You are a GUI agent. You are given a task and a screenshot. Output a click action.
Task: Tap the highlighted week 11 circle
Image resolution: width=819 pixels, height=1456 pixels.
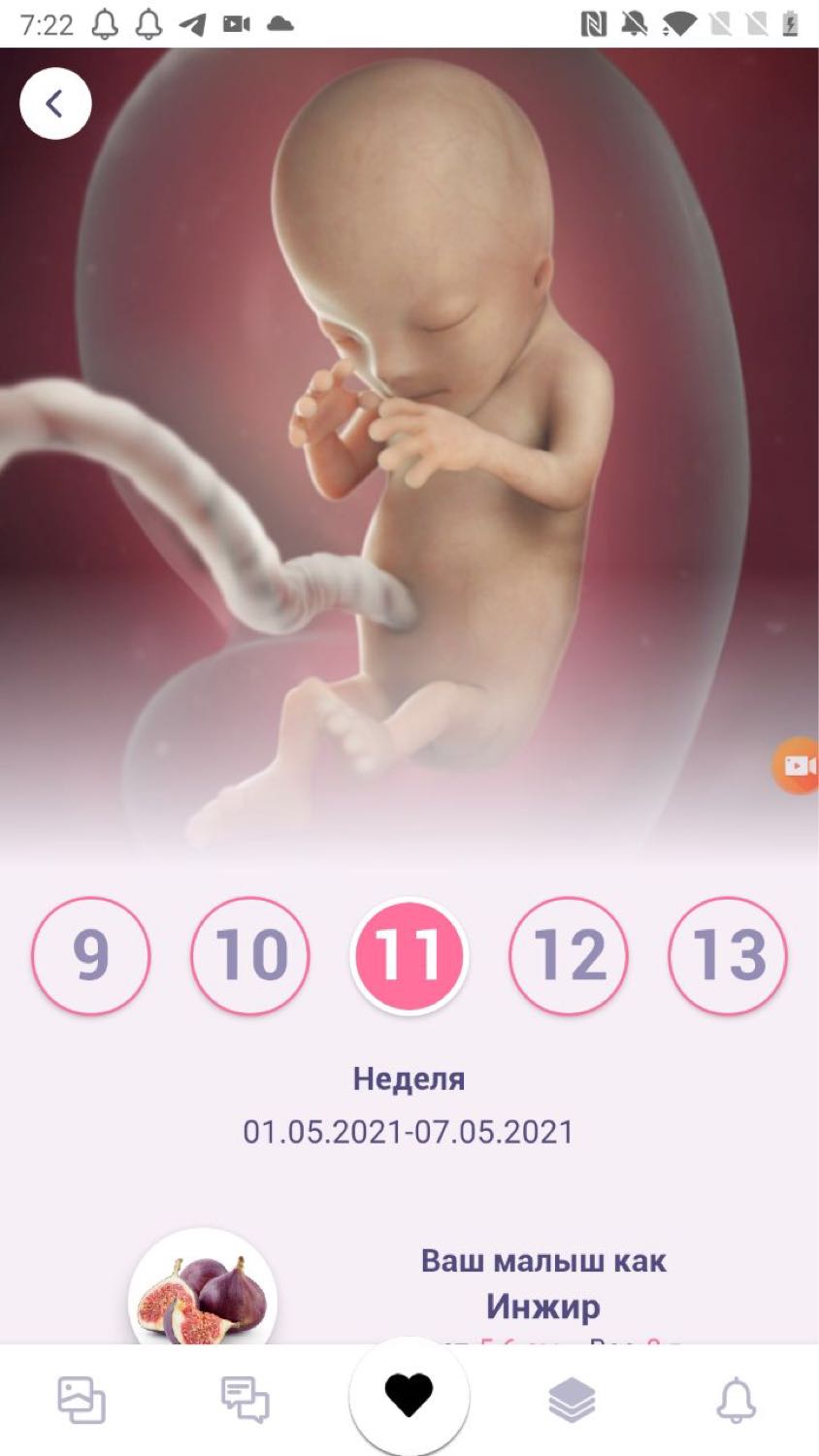coord(409,955)
